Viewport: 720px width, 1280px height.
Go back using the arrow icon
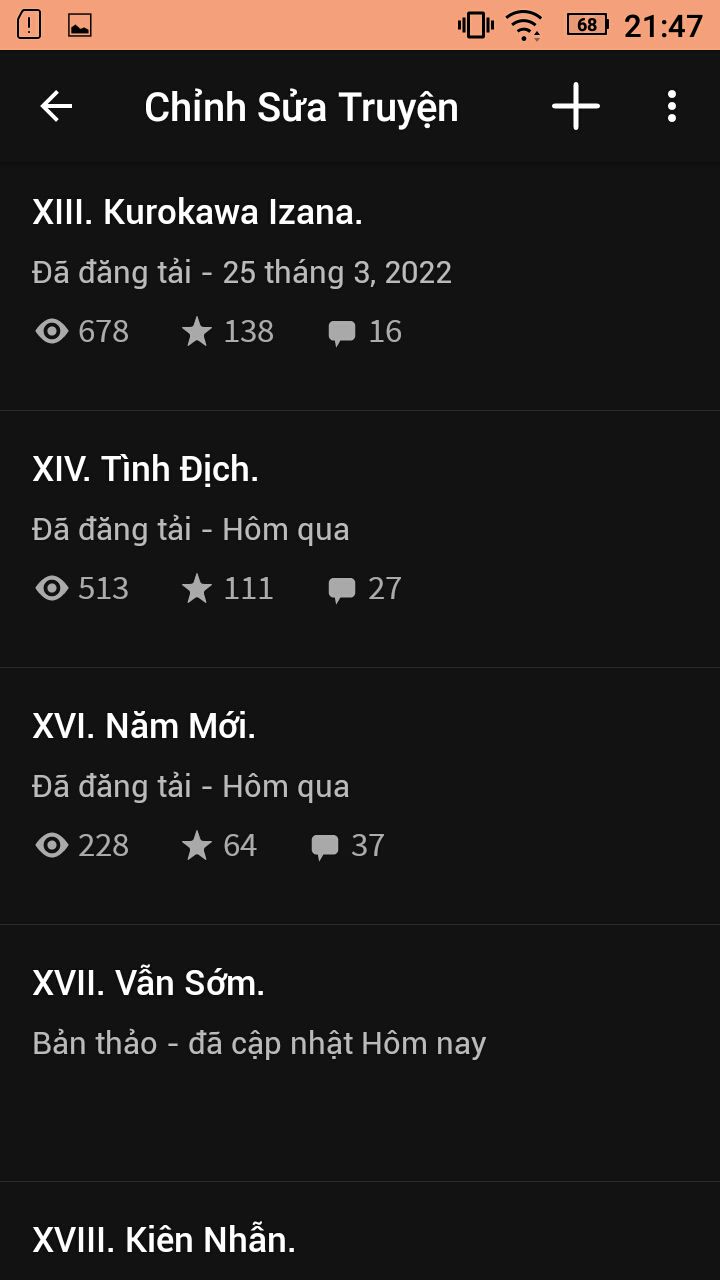[x=56, y=106]
